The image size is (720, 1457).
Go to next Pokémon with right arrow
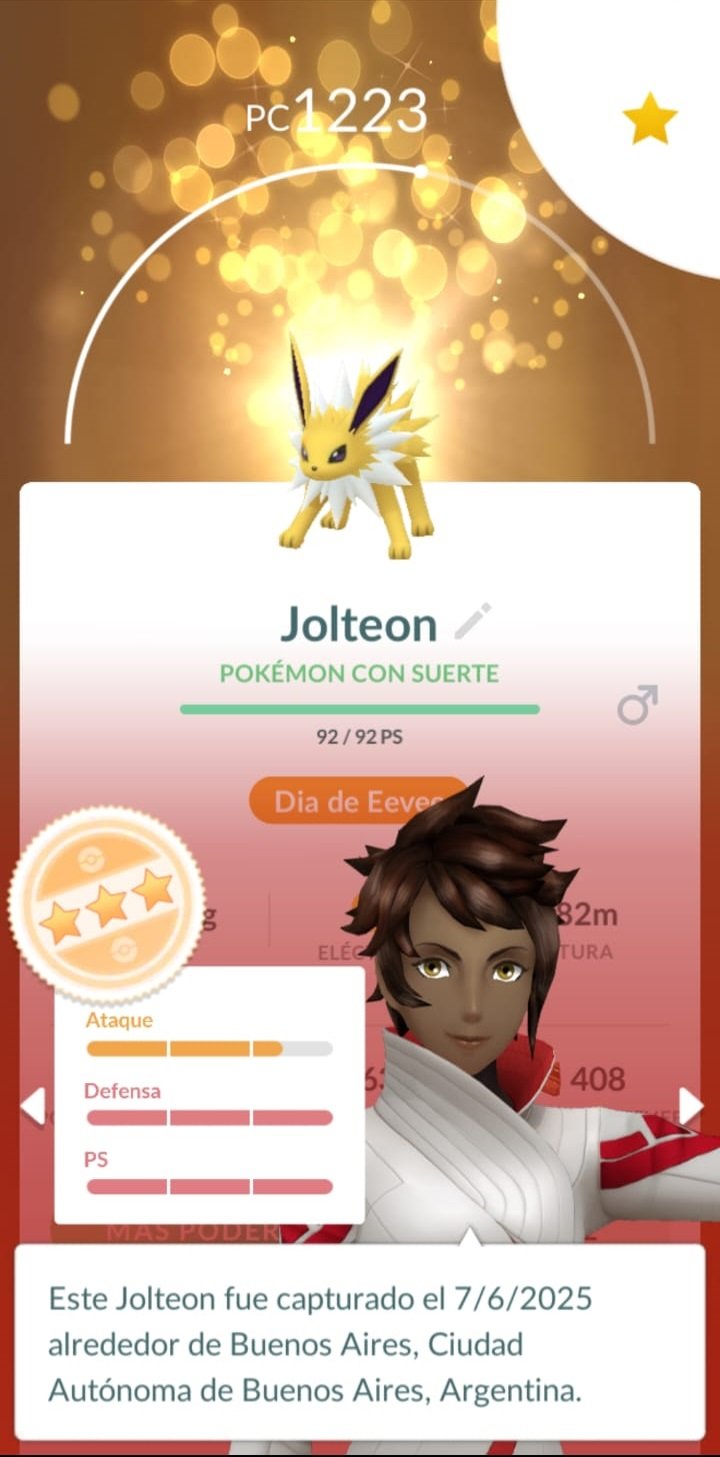[691, 1106]
